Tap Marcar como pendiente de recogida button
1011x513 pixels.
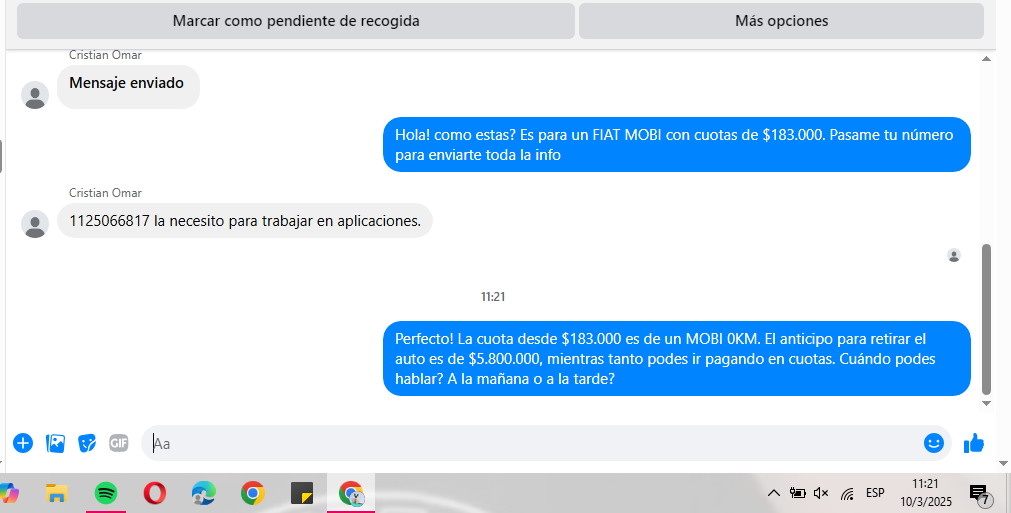pos(296,21)
